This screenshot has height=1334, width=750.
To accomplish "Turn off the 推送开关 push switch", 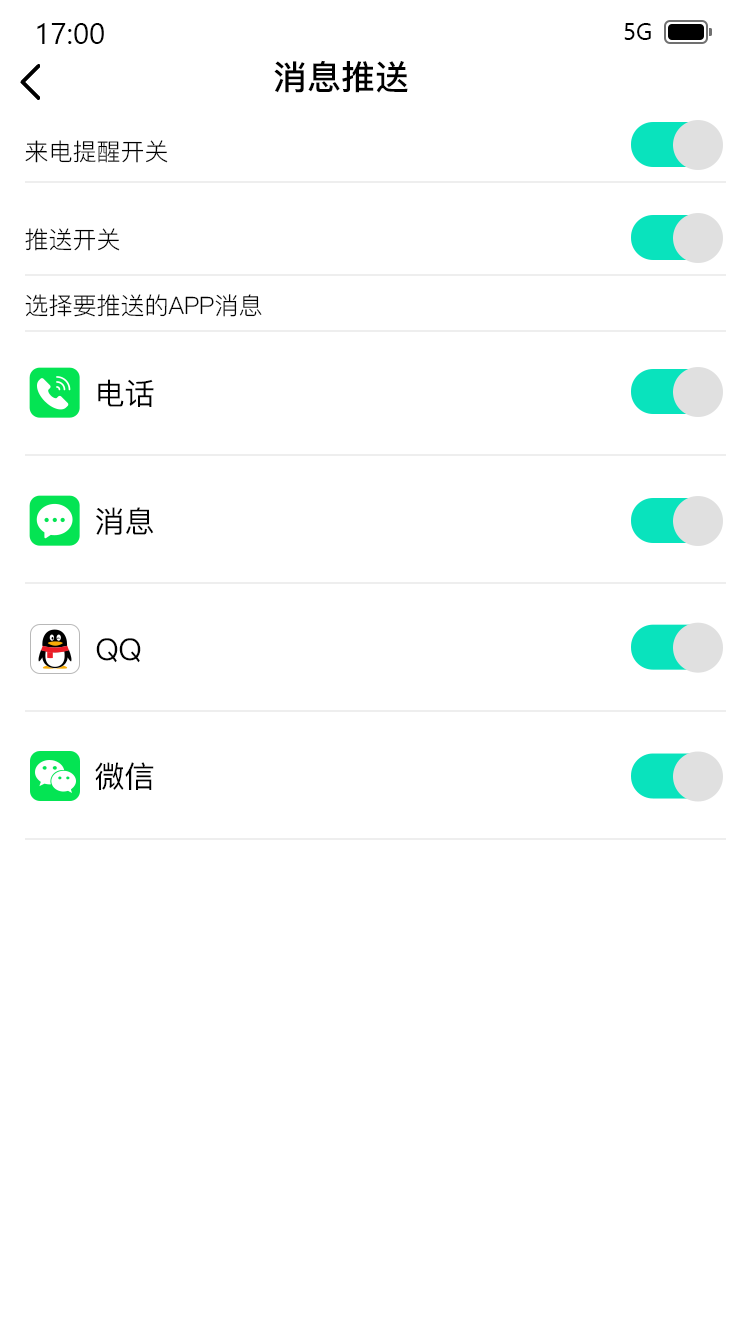I will 676,238.
